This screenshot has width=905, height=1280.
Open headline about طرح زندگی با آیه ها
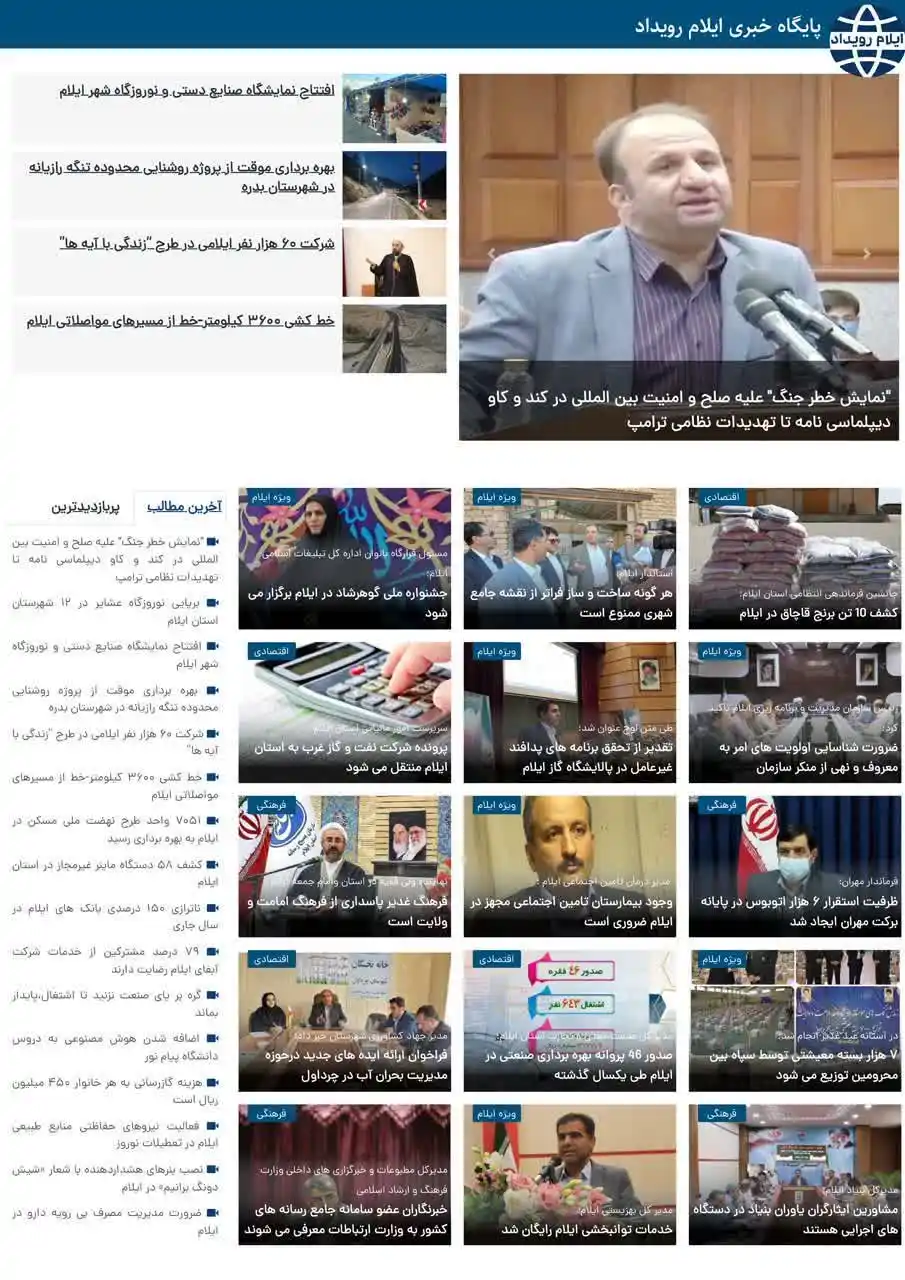(196, 243)
